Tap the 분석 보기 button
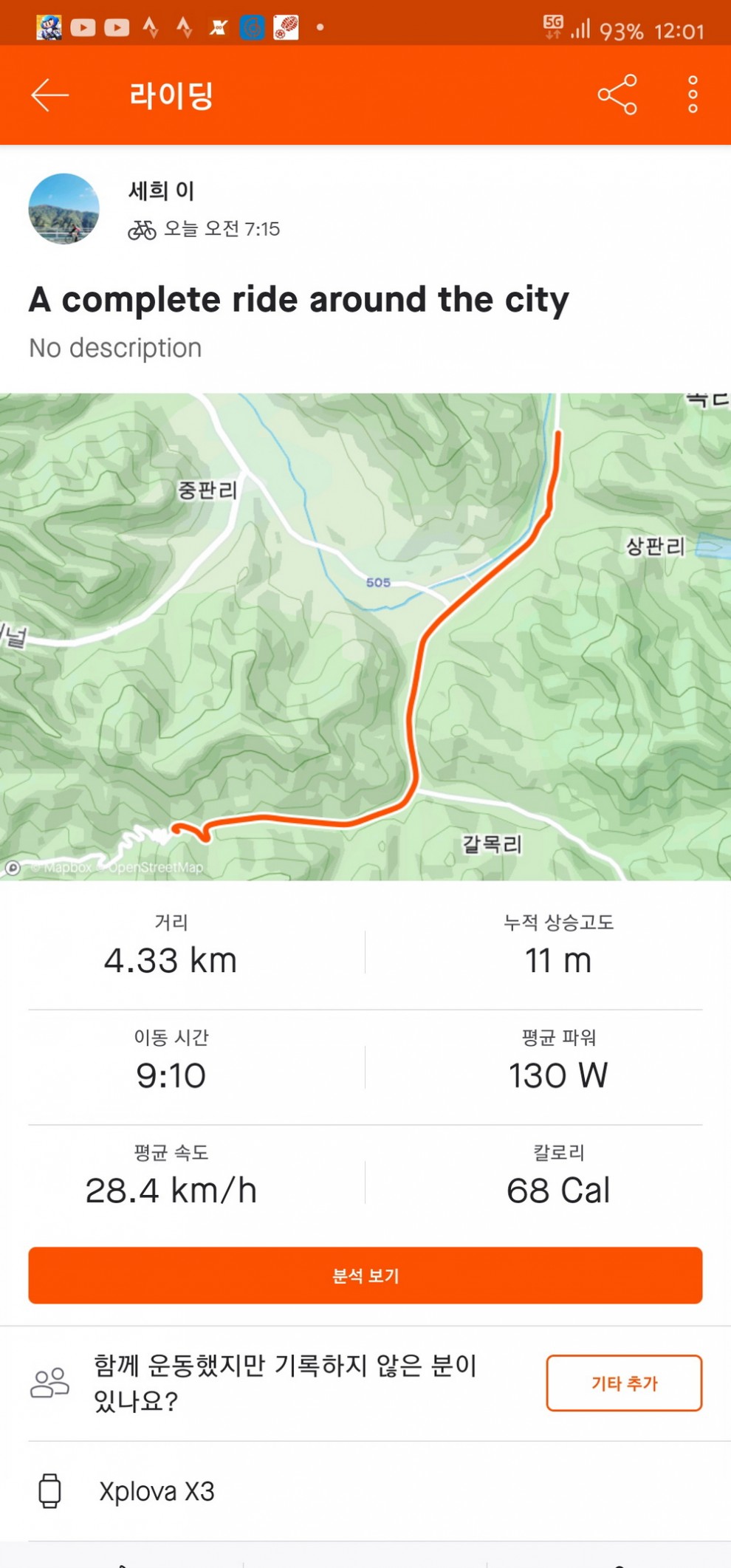Image resolution: width=731 pixels, height=1568 pixels. pos(365,1275)
